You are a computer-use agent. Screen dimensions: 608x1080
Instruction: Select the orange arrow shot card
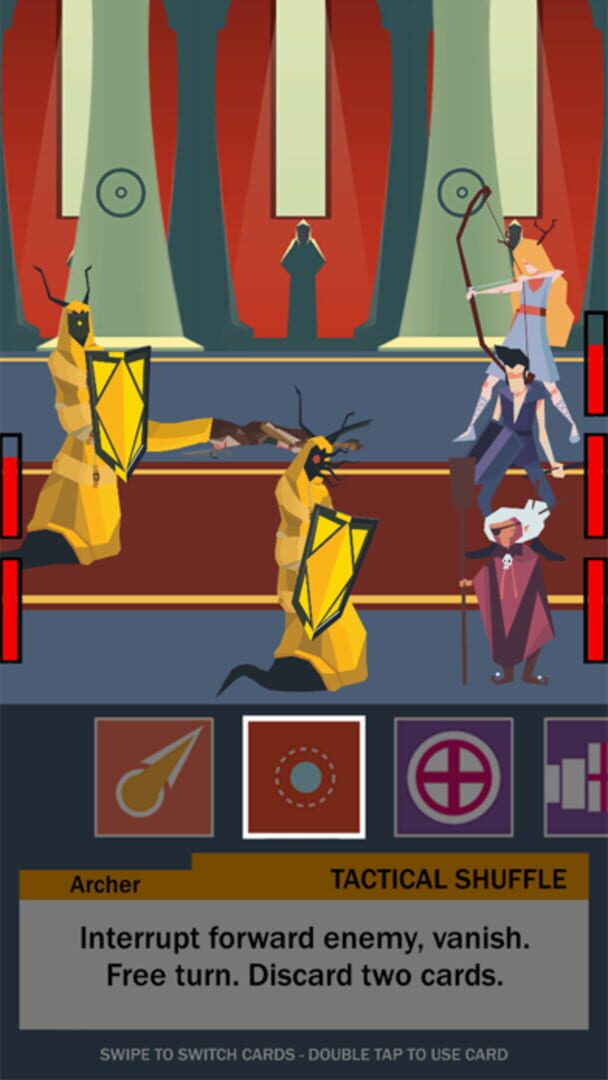pos(154,777)
